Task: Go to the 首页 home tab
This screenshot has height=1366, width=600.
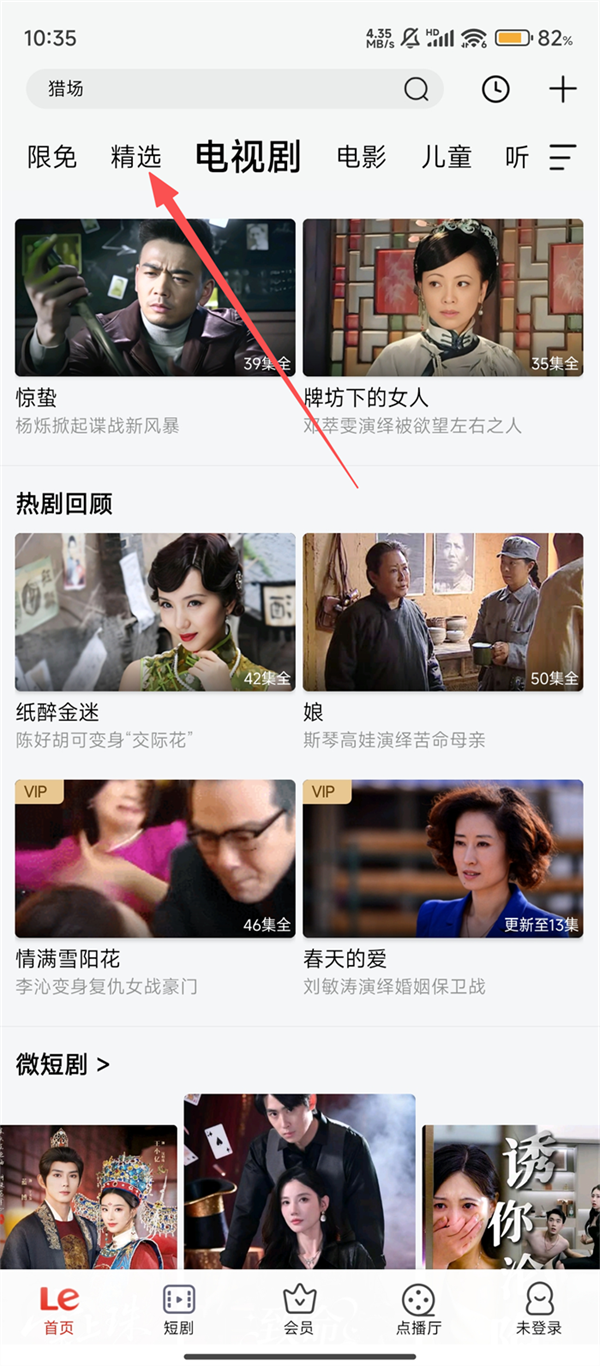Action: 58,1310
